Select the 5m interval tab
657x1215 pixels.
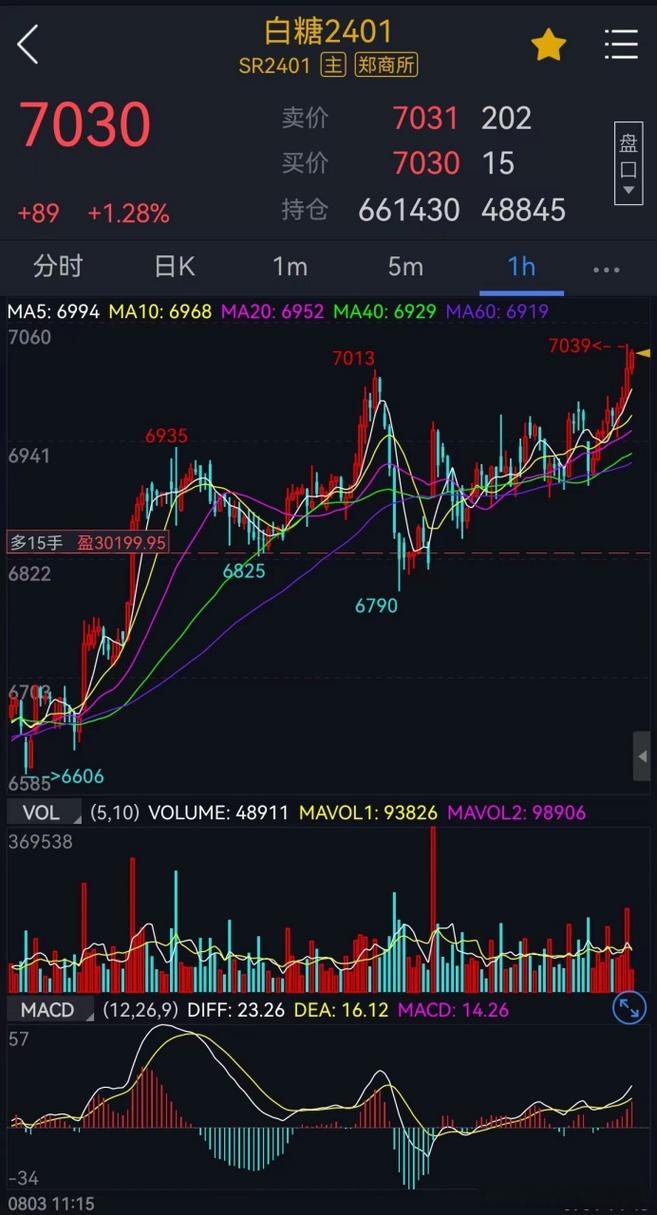tap(405, 267)
